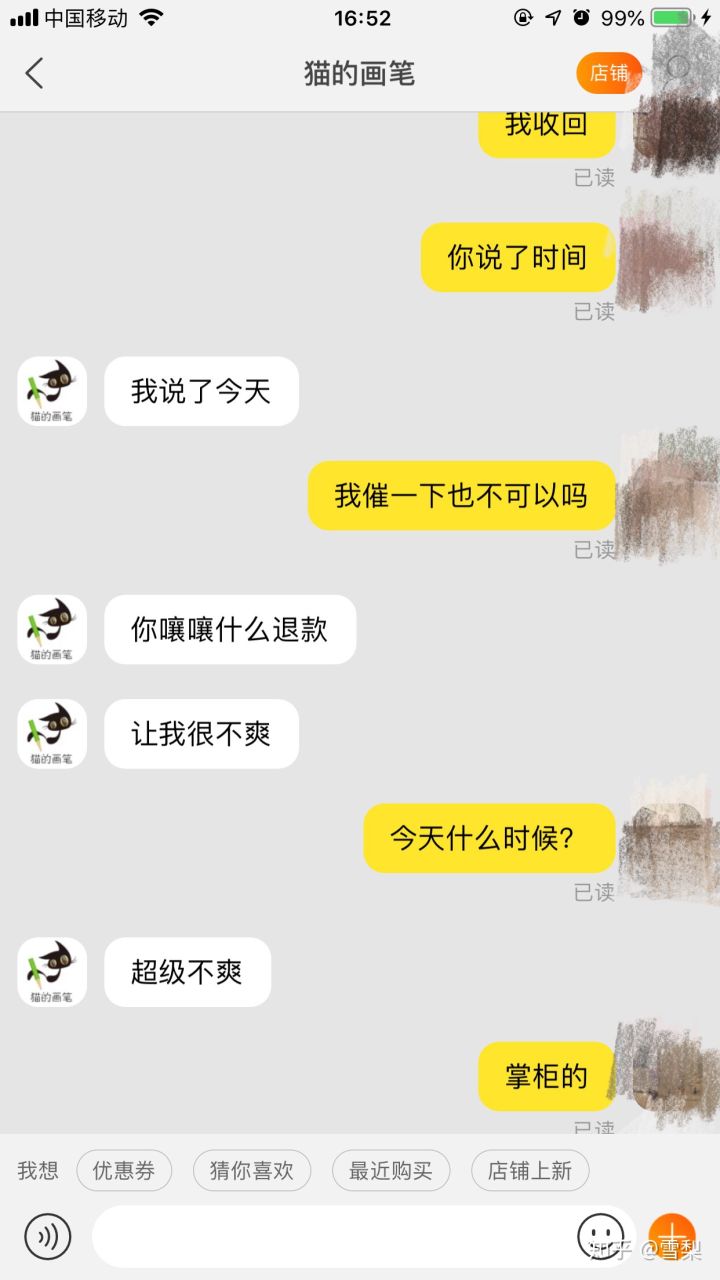Open the 最近购买 chip

[390, 1170]
